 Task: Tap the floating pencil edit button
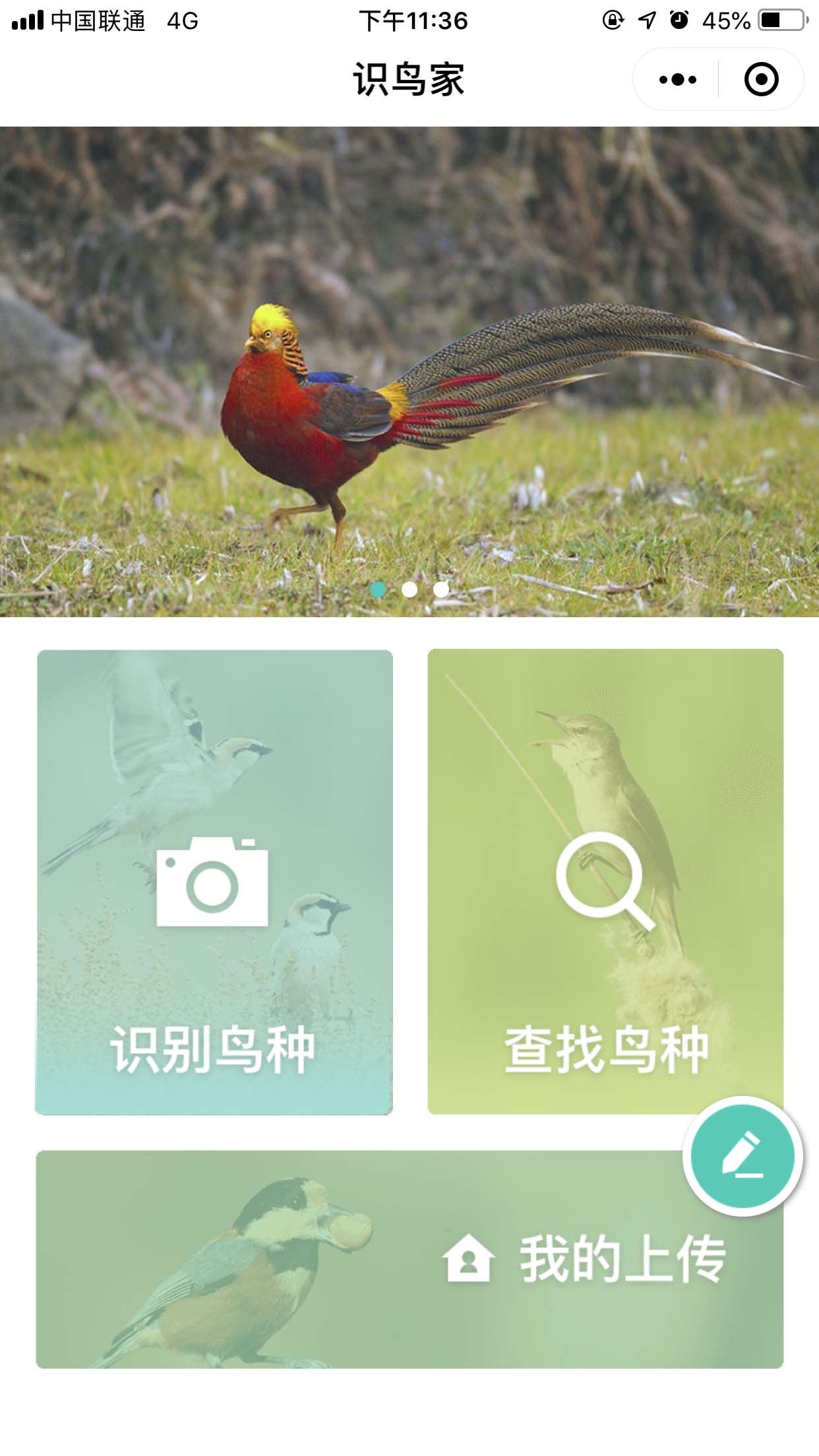pyautogui.click(x=743, y=1156)
